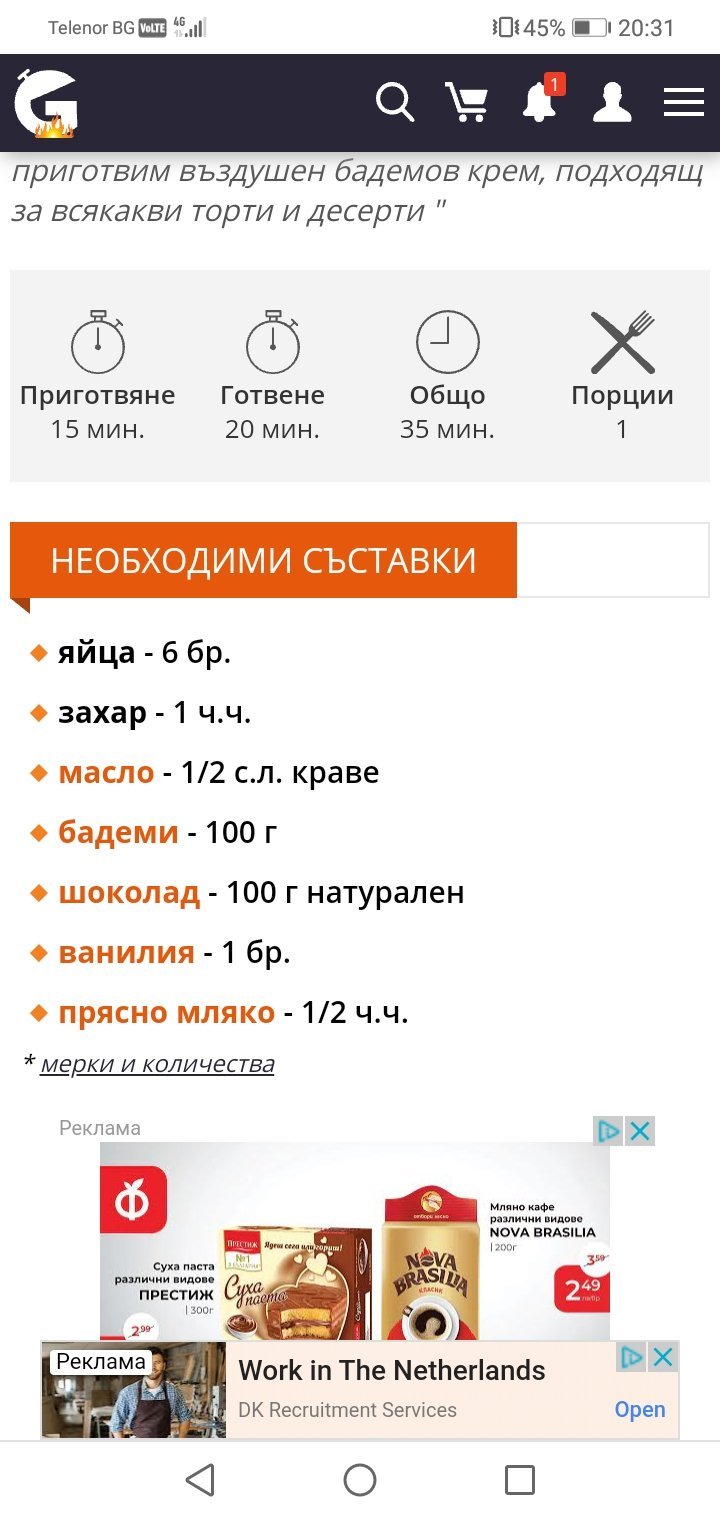Open the бадеми ingredient link
Screen dimensions: 720x1520
[x=118, y=832]
